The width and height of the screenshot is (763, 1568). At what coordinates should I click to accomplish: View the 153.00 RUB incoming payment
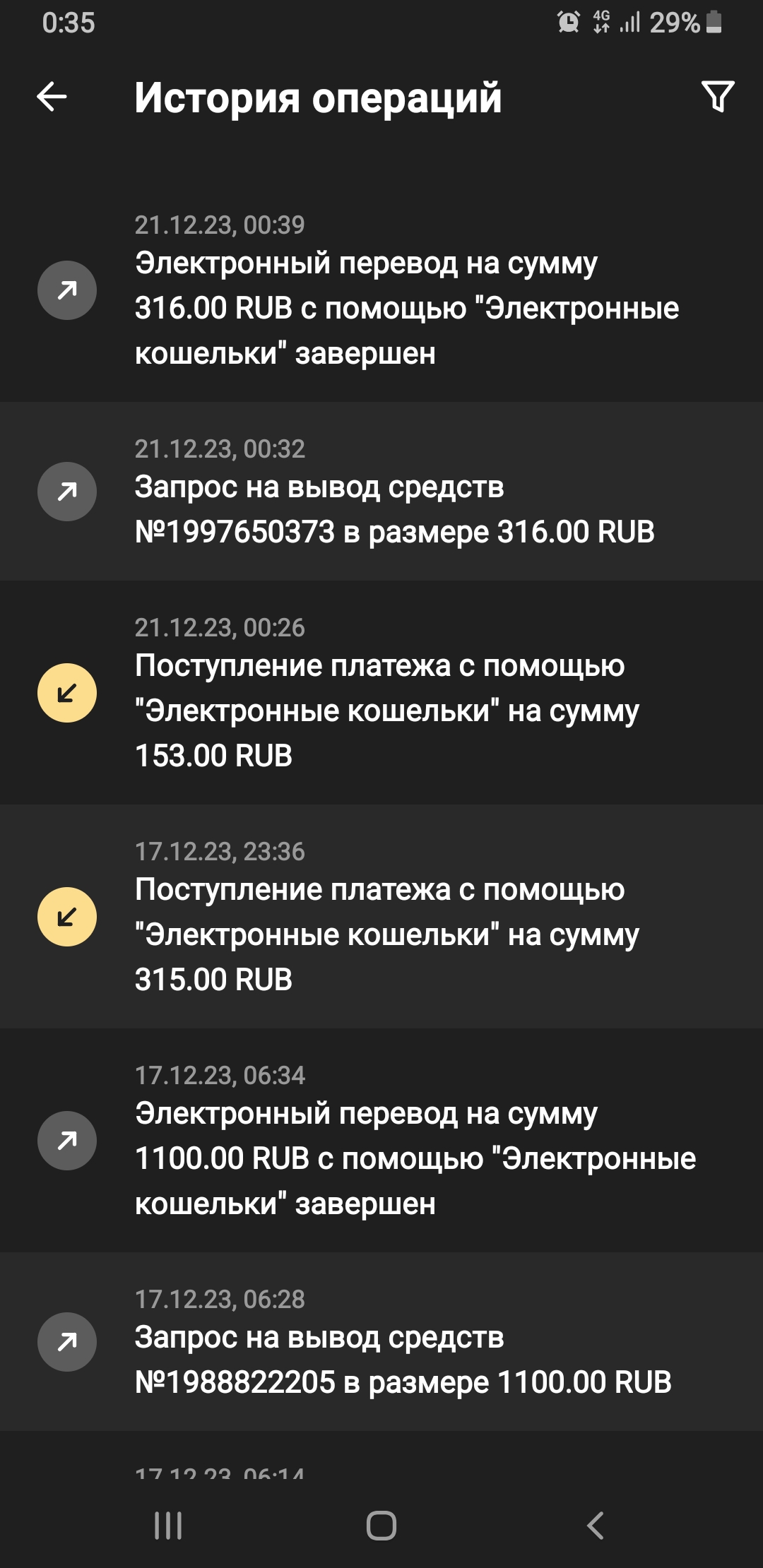(x=381, y=693)
